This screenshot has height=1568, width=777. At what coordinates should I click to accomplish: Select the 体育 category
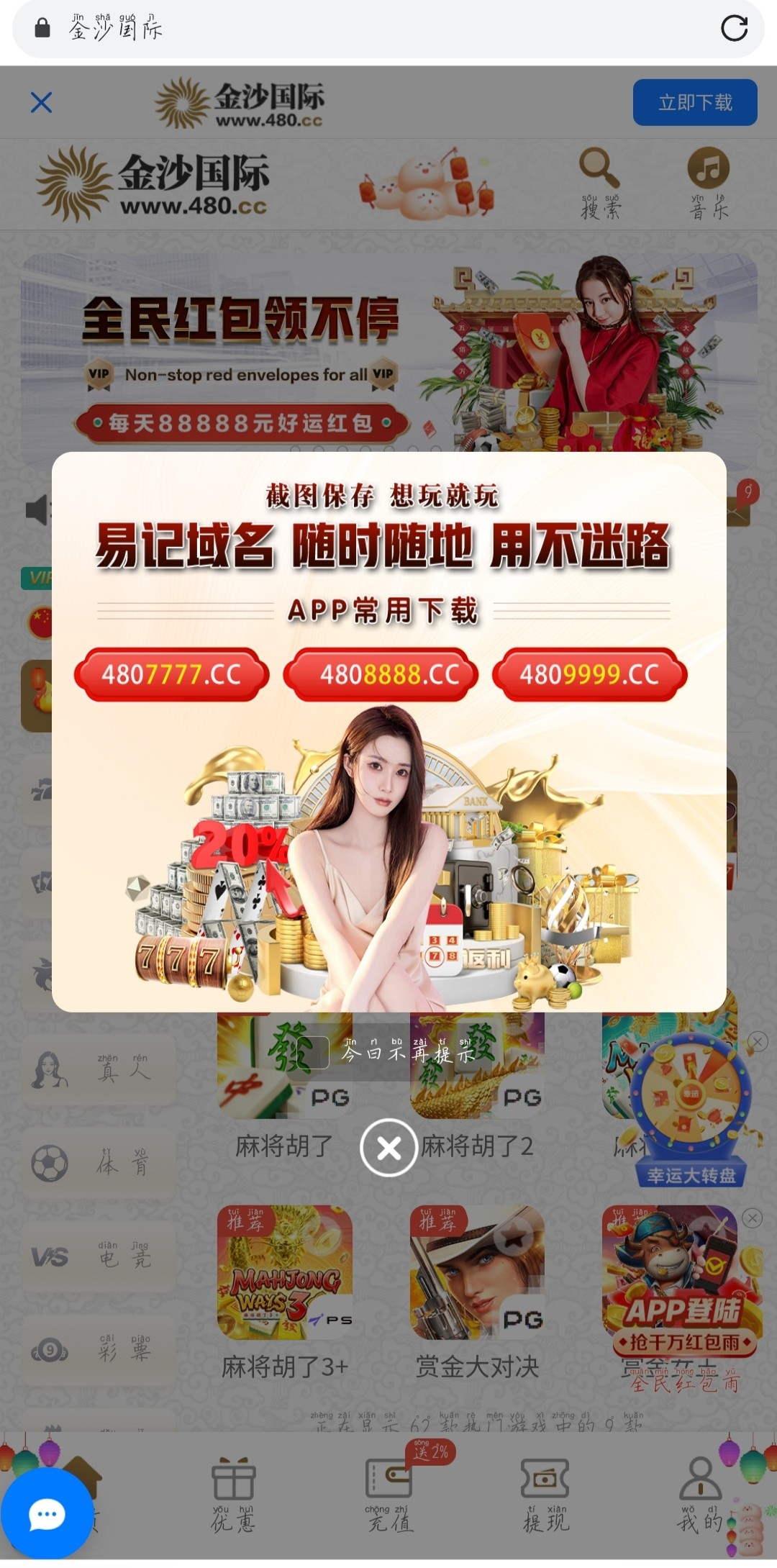[x=99, y=1163]
